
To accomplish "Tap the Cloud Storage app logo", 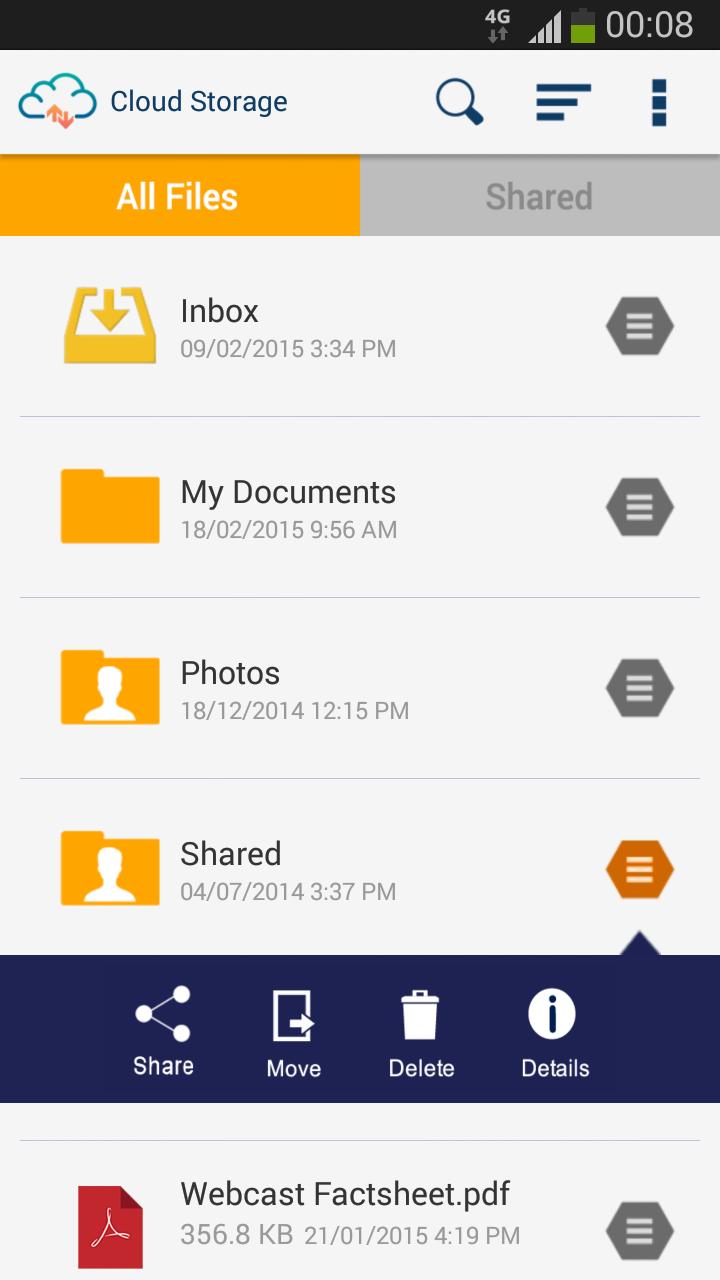I will [57, 100].
